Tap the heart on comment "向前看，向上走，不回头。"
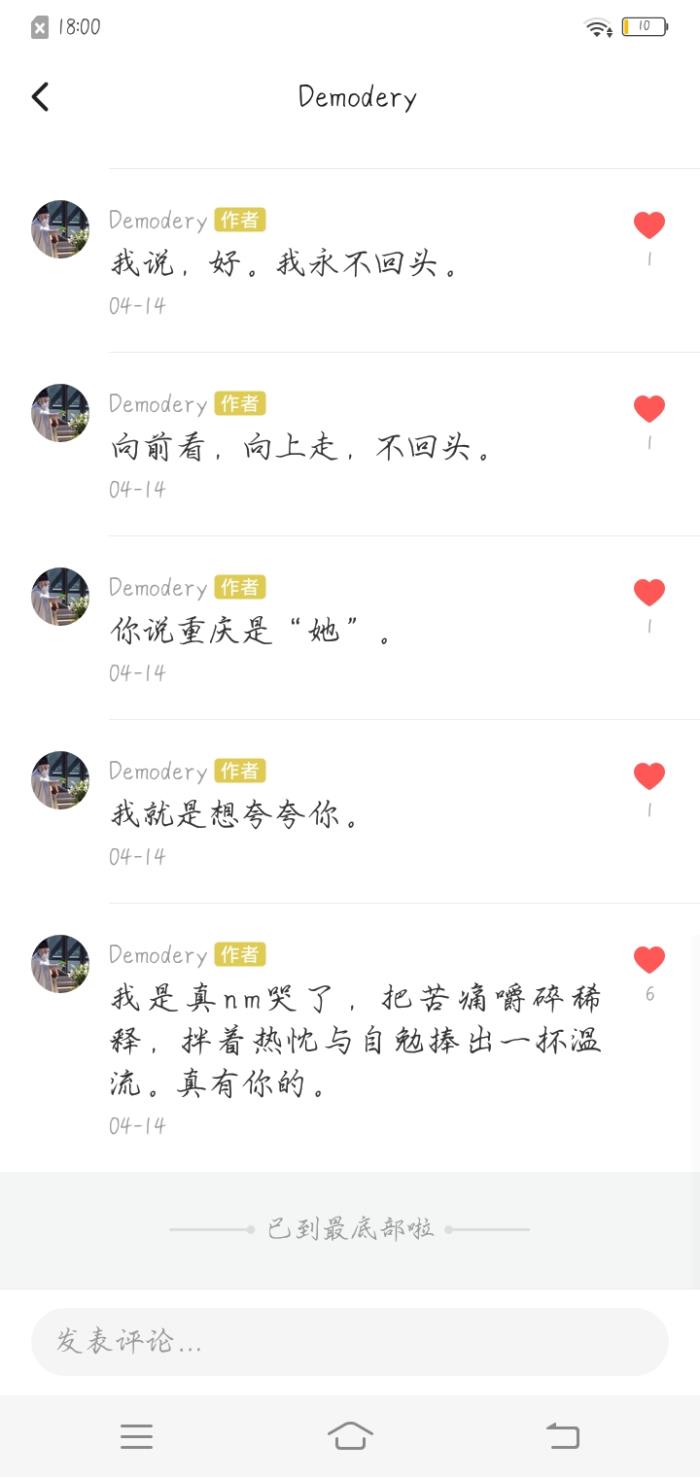This screenshot has height=1477, width=700. pos(649,408)
